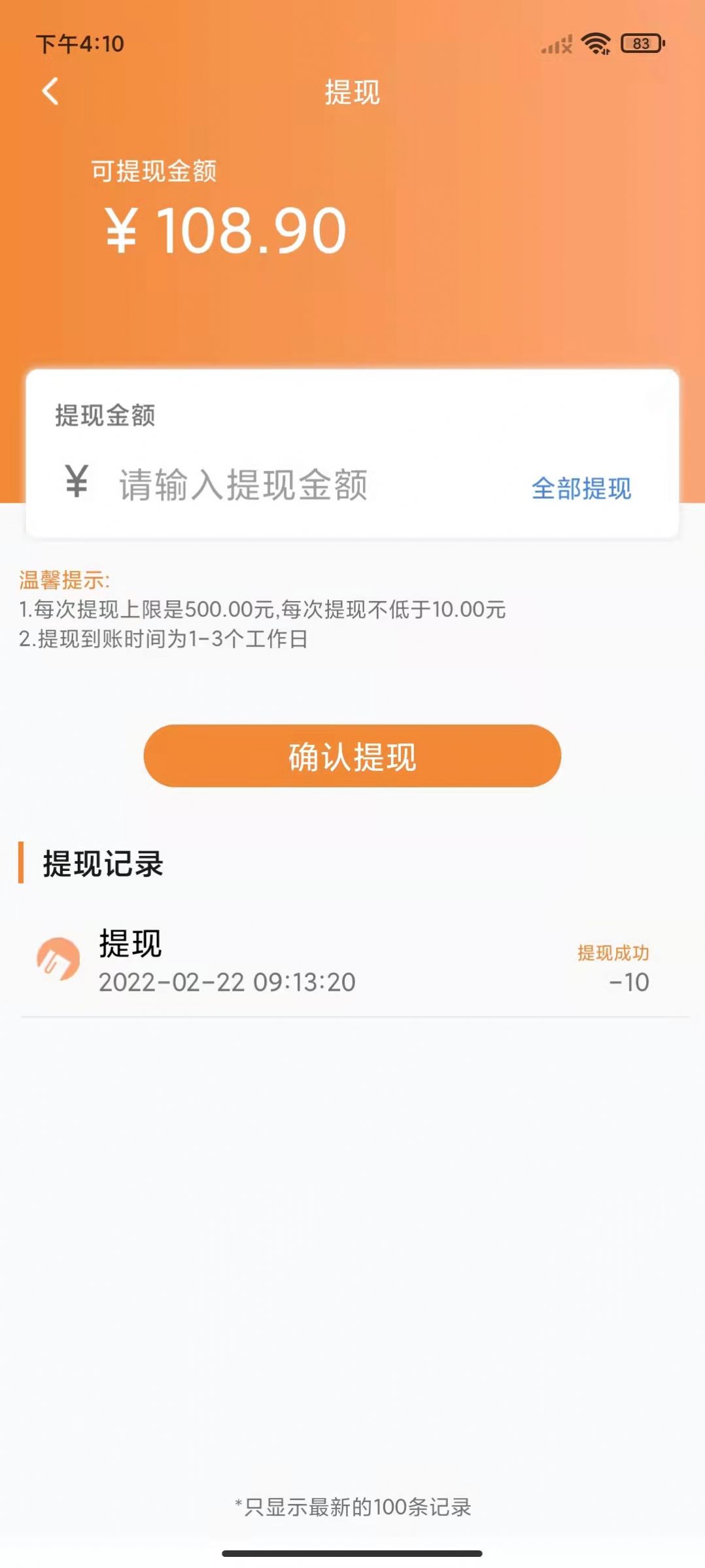Select 全部提现 to withdraw all
The height and width of the screenshot is (1568, 705).
pyautogui.click(x=581, y=488)
